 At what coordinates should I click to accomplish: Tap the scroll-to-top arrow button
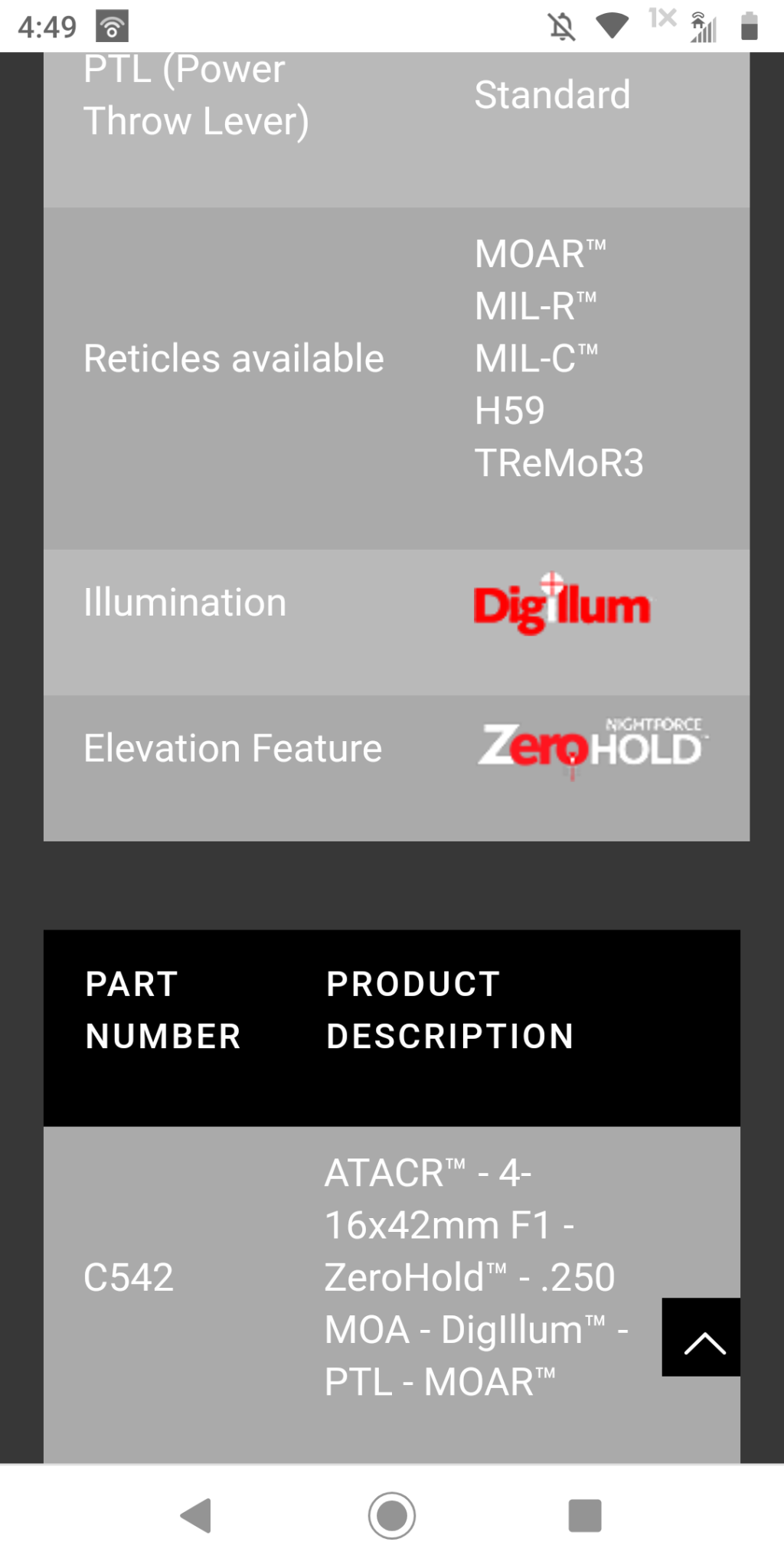[701, 1337]
